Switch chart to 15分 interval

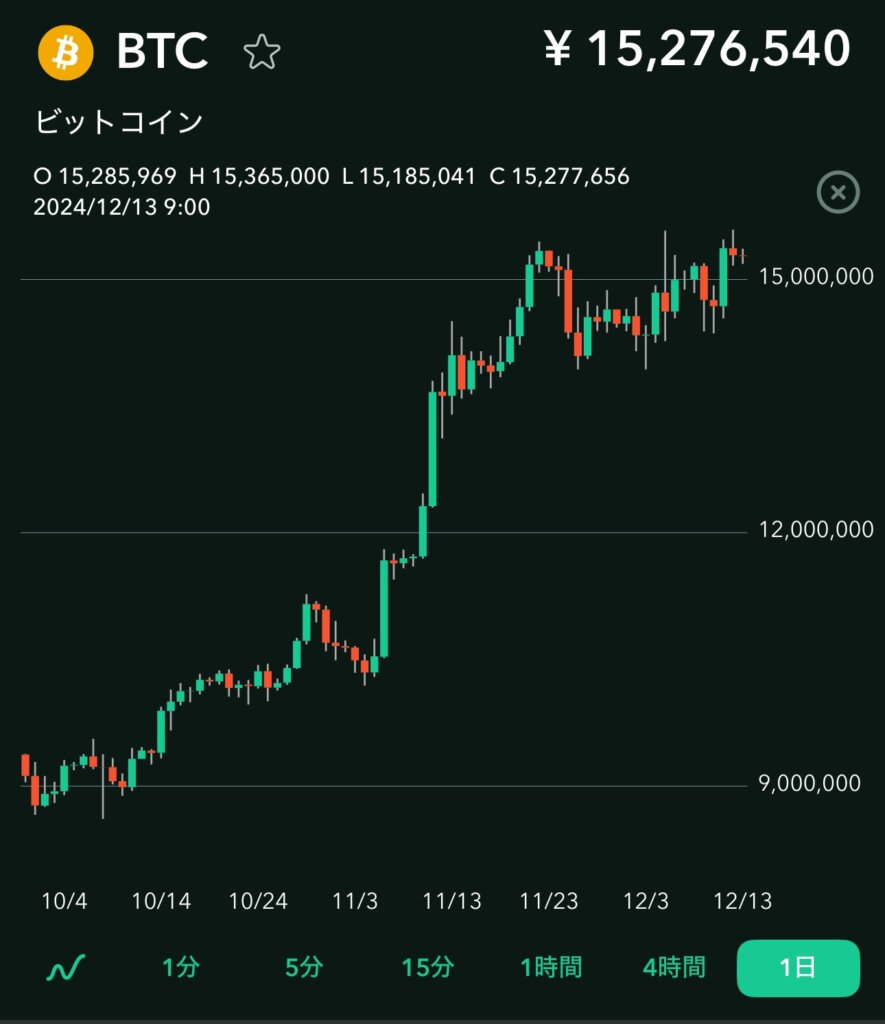pyautogui.click(x=427, y=967)
